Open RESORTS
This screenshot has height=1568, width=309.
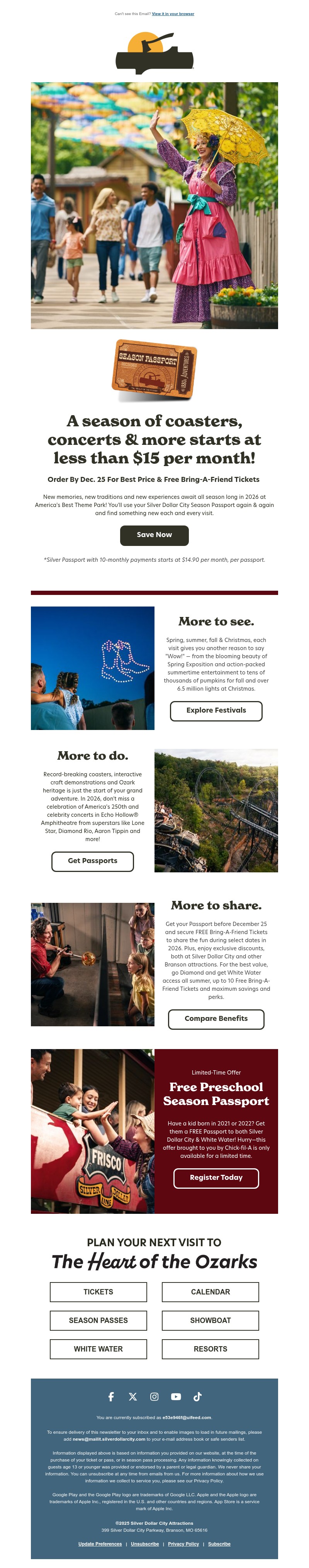point(210,1348)
